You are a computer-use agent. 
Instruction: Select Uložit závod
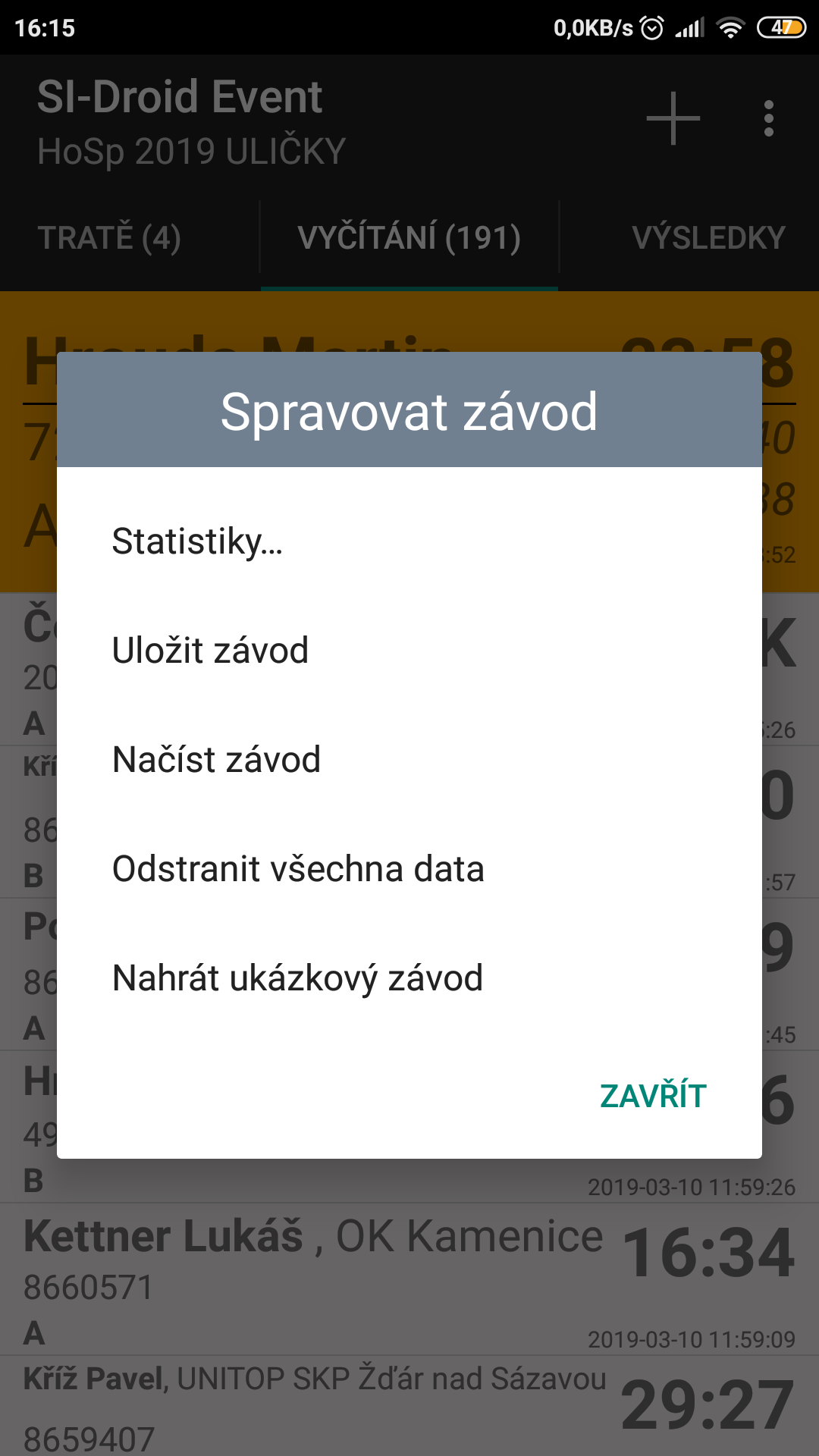(x=210, y=651)
